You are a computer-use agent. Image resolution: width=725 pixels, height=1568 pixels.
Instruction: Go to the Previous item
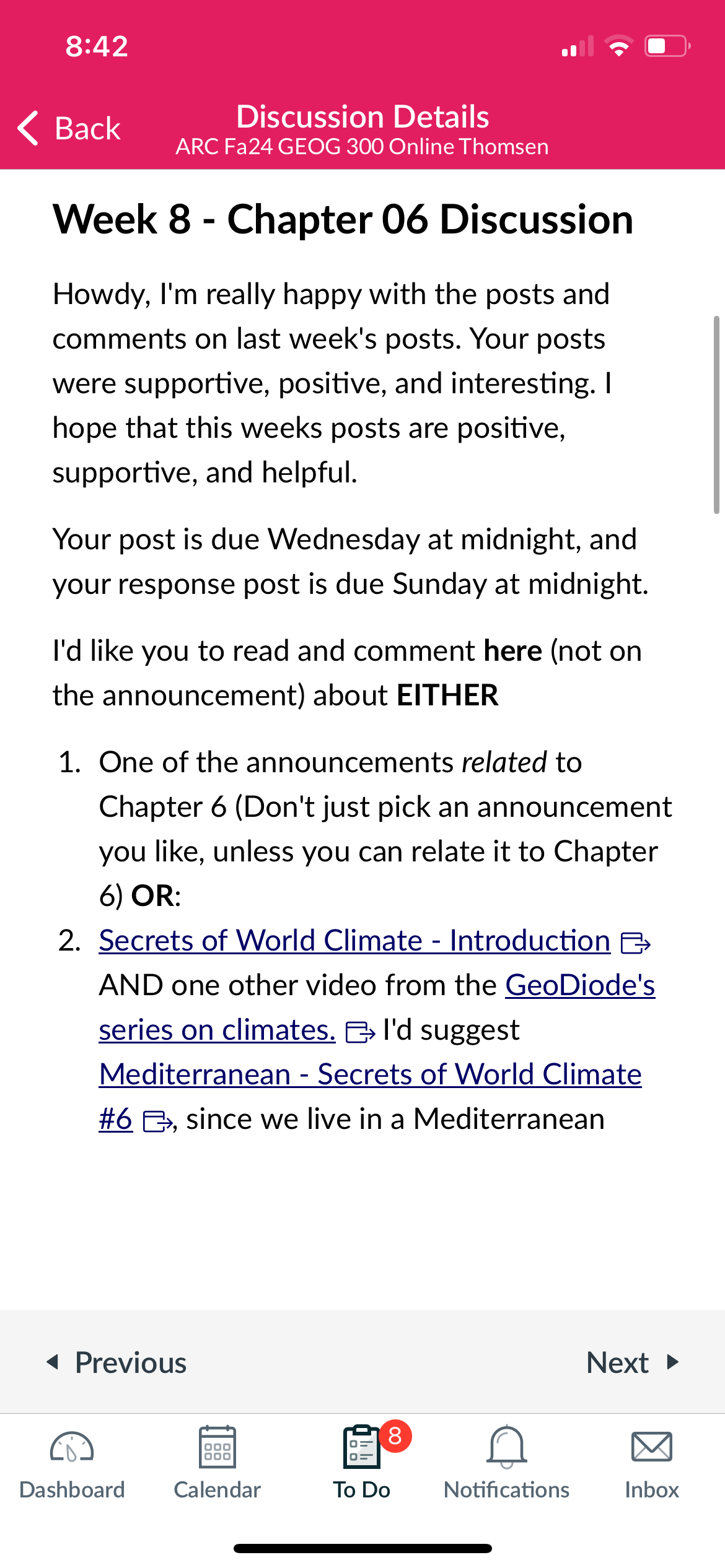pos(116,1362)
